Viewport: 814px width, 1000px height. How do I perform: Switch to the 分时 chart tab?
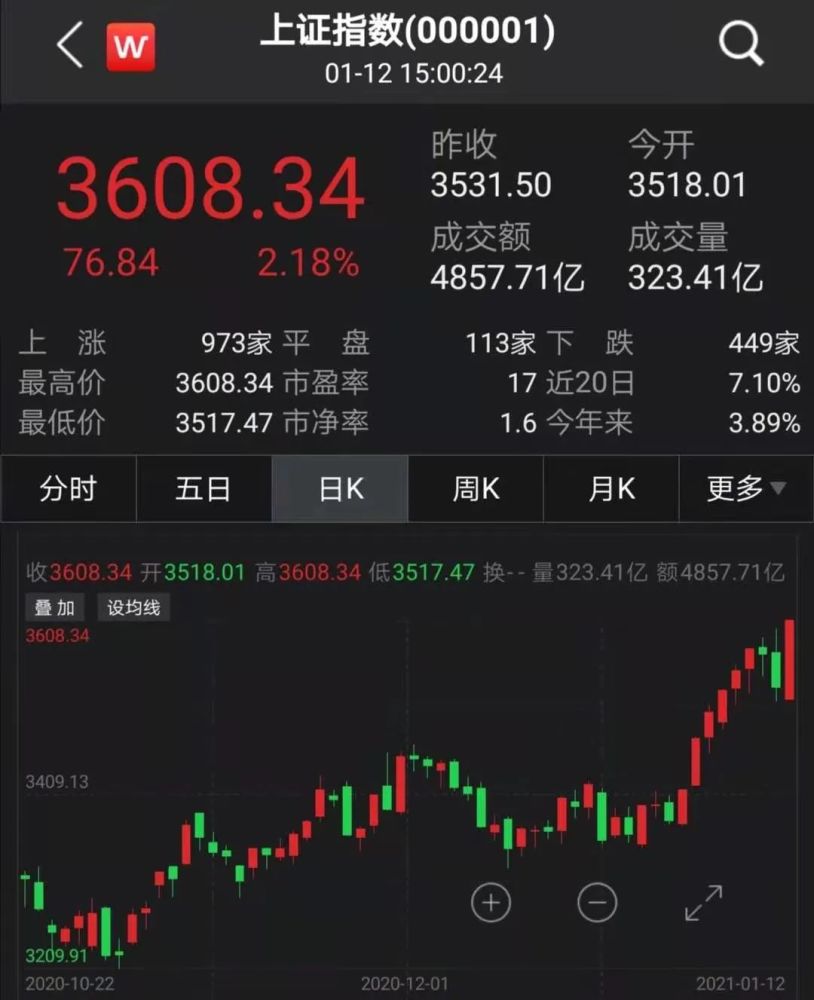68,489
